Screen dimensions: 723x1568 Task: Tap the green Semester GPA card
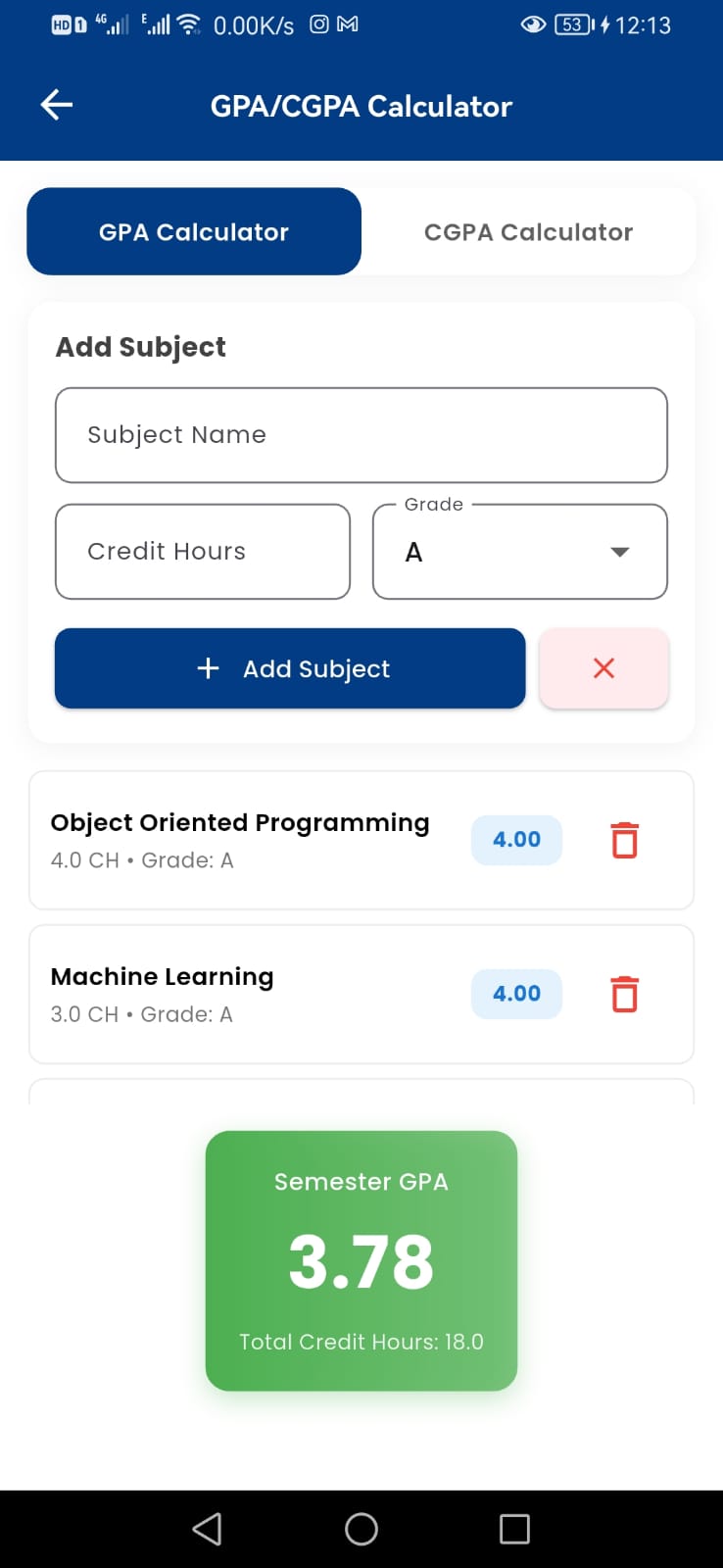(361, 1259)
